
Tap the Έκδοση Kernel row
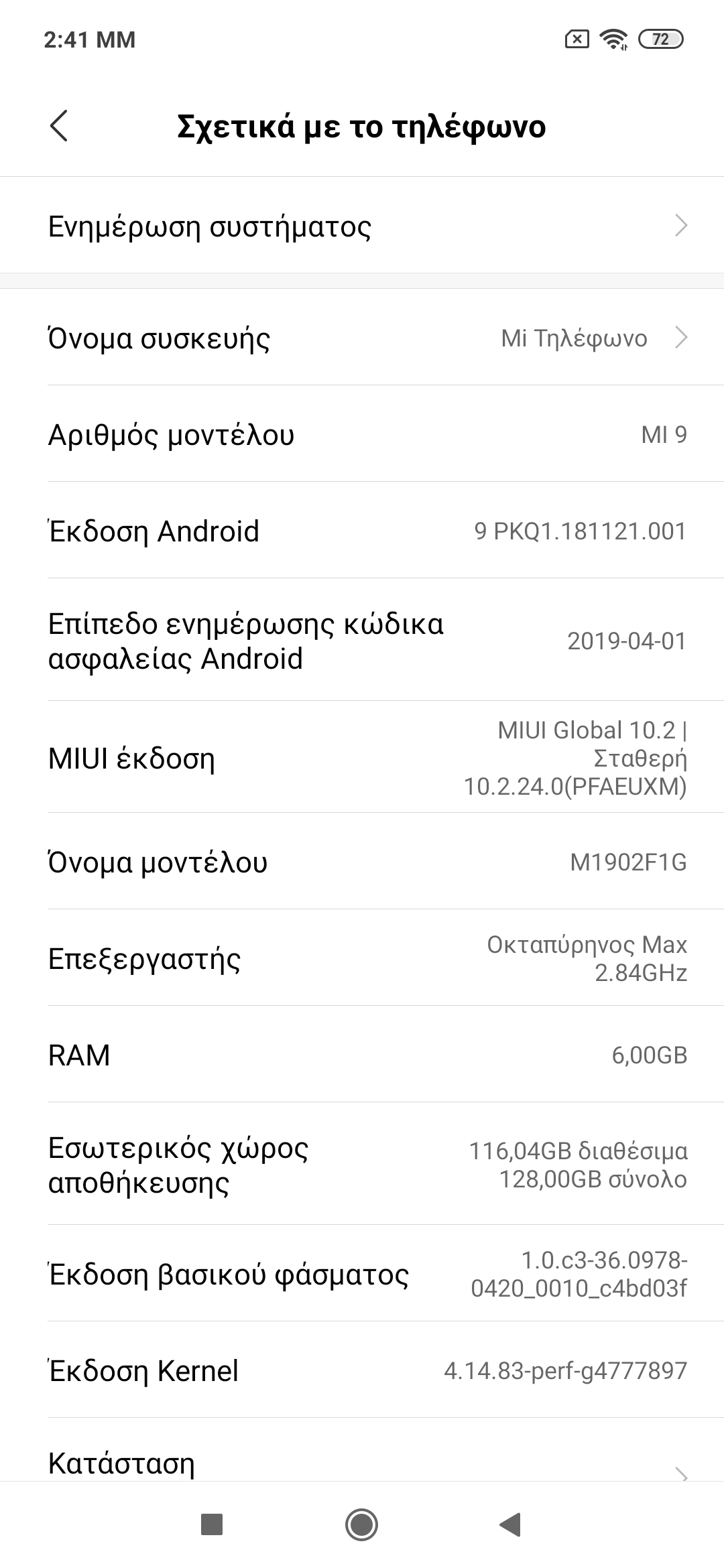(362, 1370)
